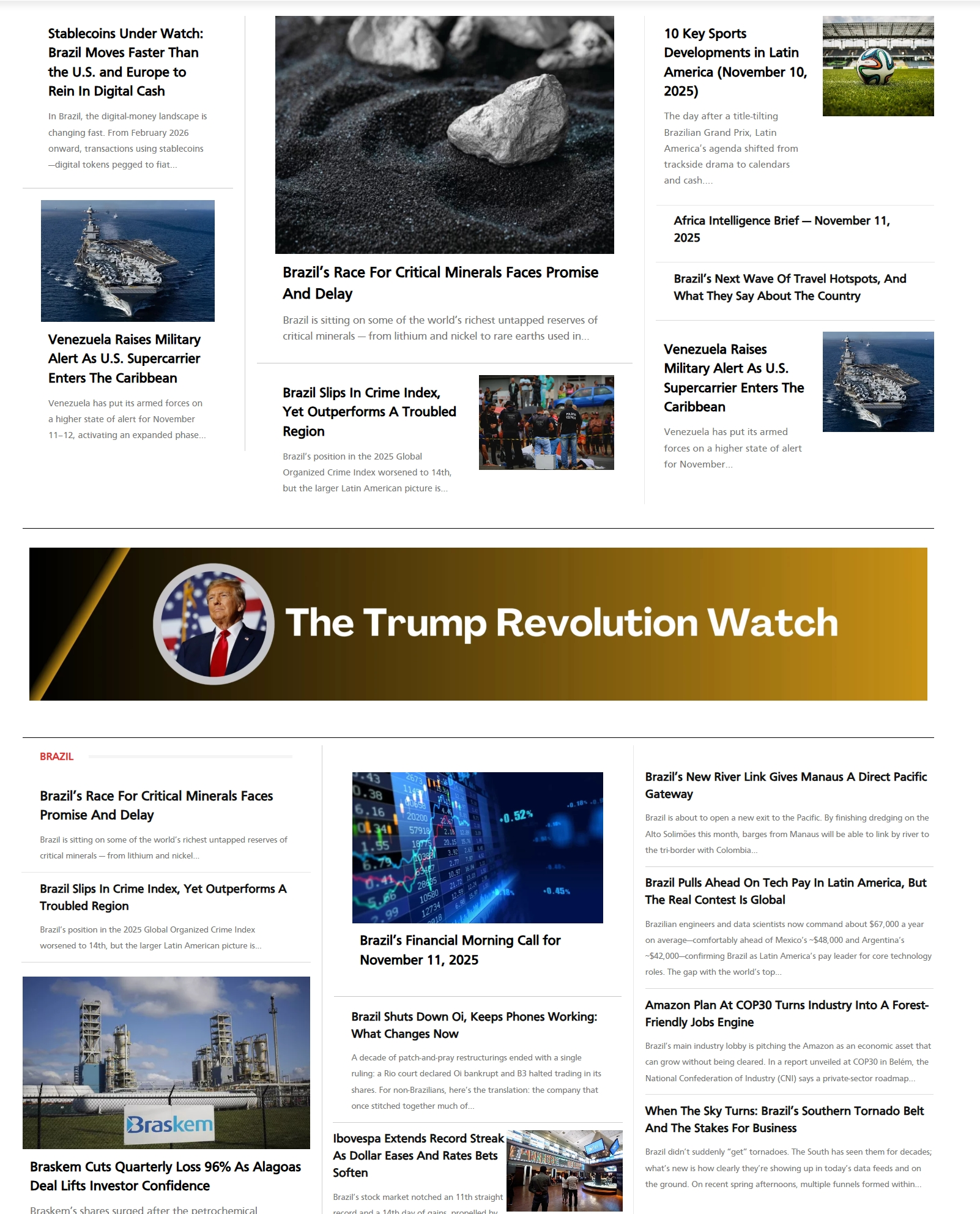Open Brazil's New River Link article
This screenshot has width=980, height=1214.
tap(785, 785)
